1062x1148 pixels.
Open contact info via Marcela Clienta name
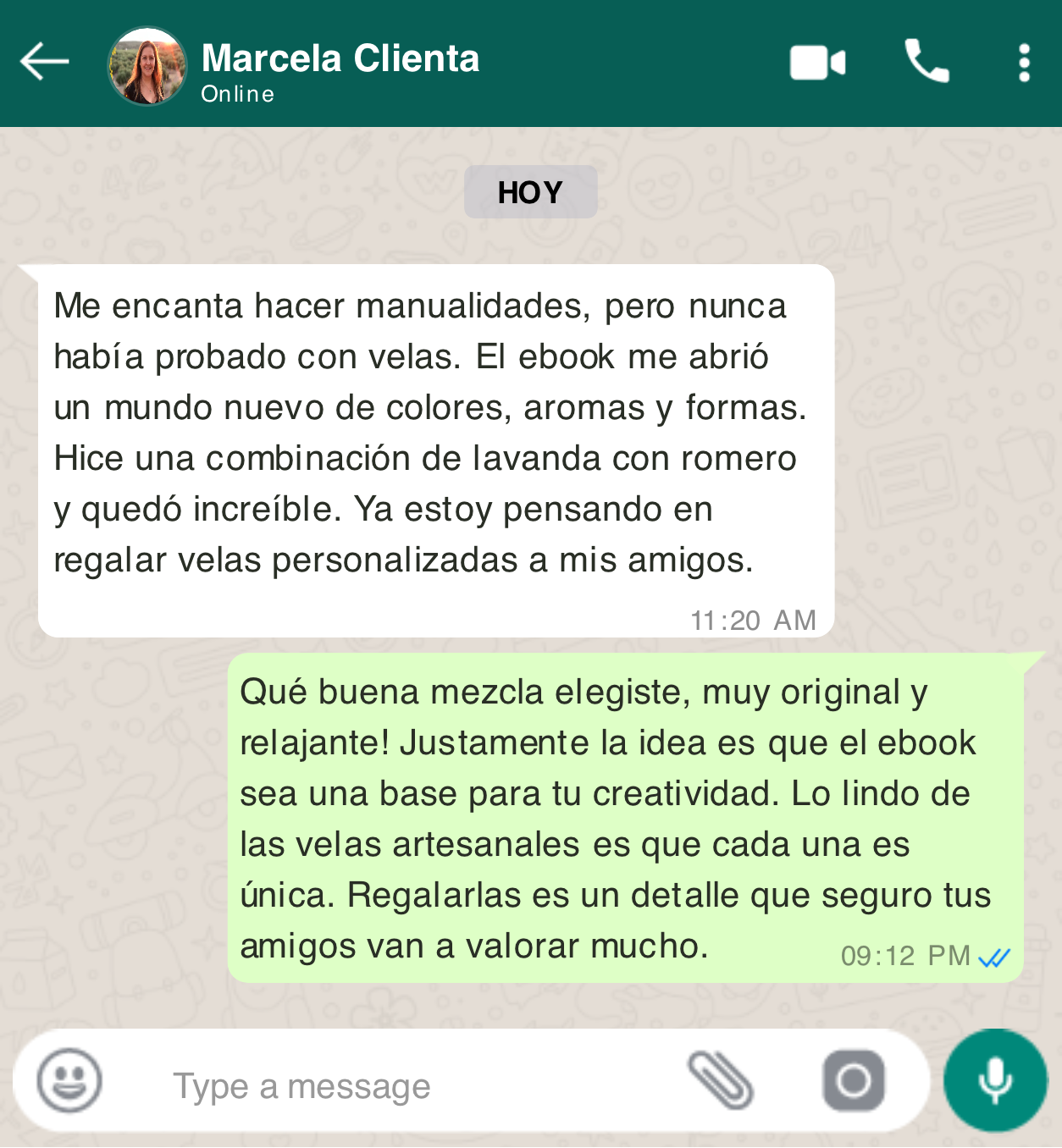coord(340,59)
